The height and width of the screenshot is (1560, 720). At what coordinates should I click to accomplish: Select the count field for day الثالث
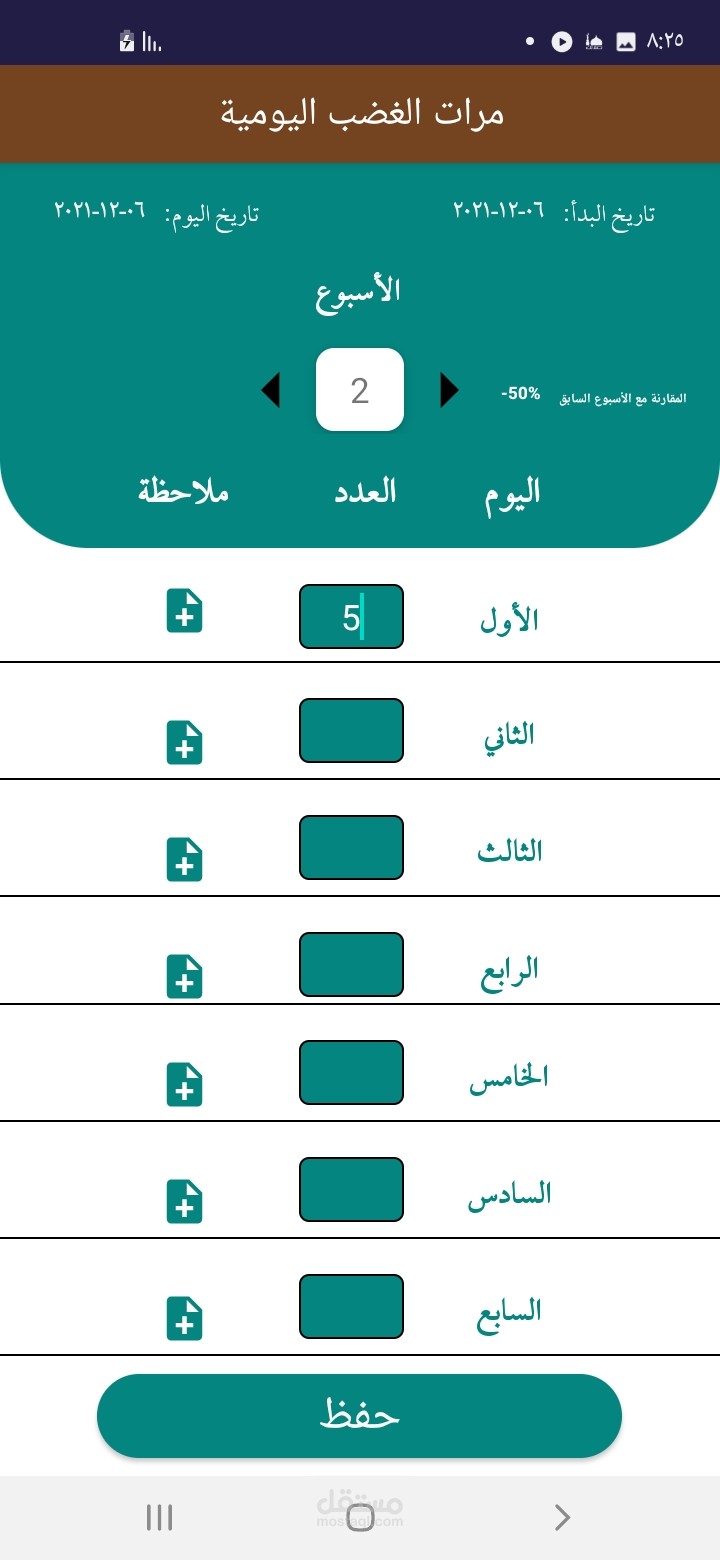351,848
